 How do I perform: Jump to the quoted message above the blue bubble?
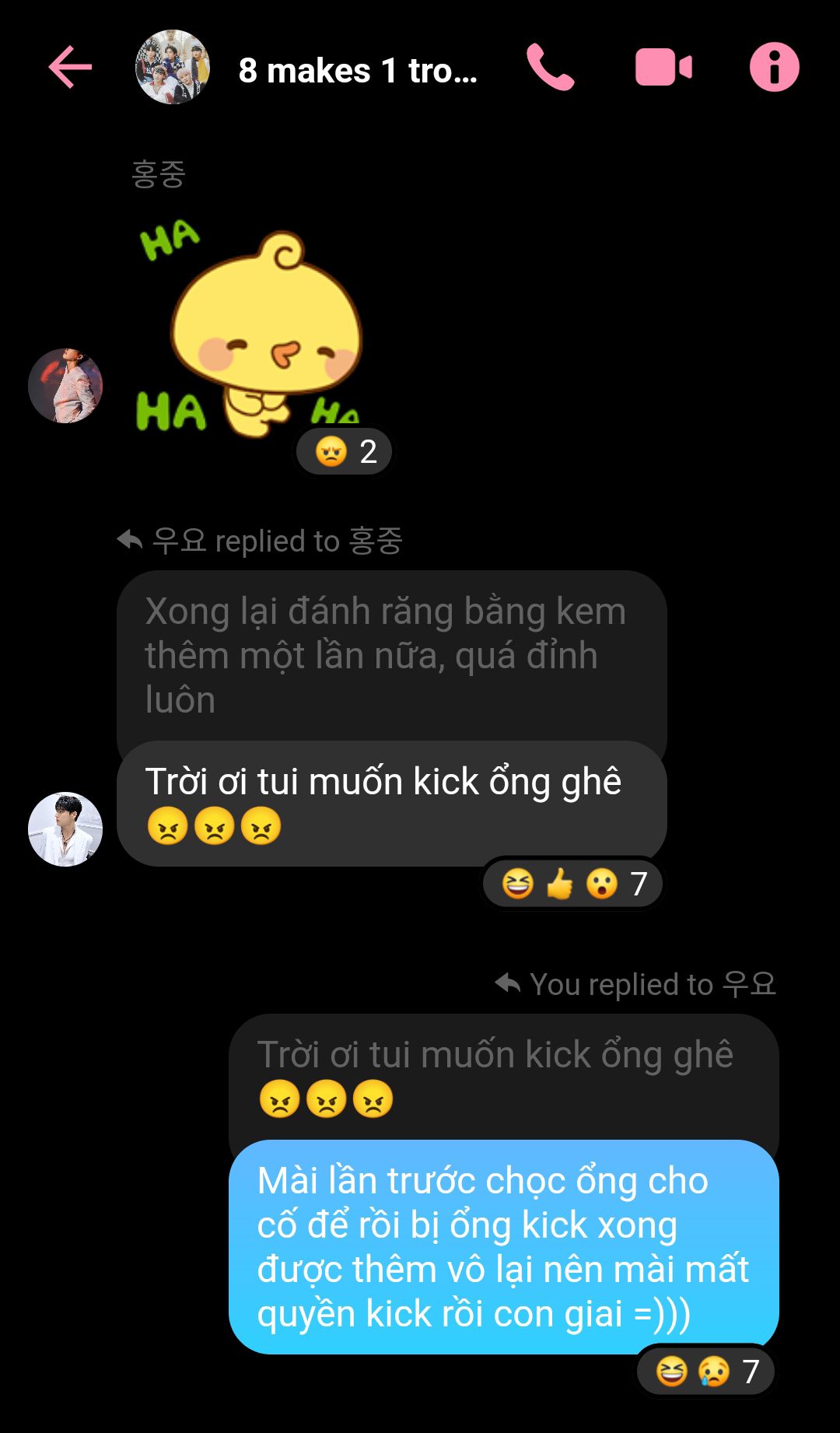coord(498,1076)
